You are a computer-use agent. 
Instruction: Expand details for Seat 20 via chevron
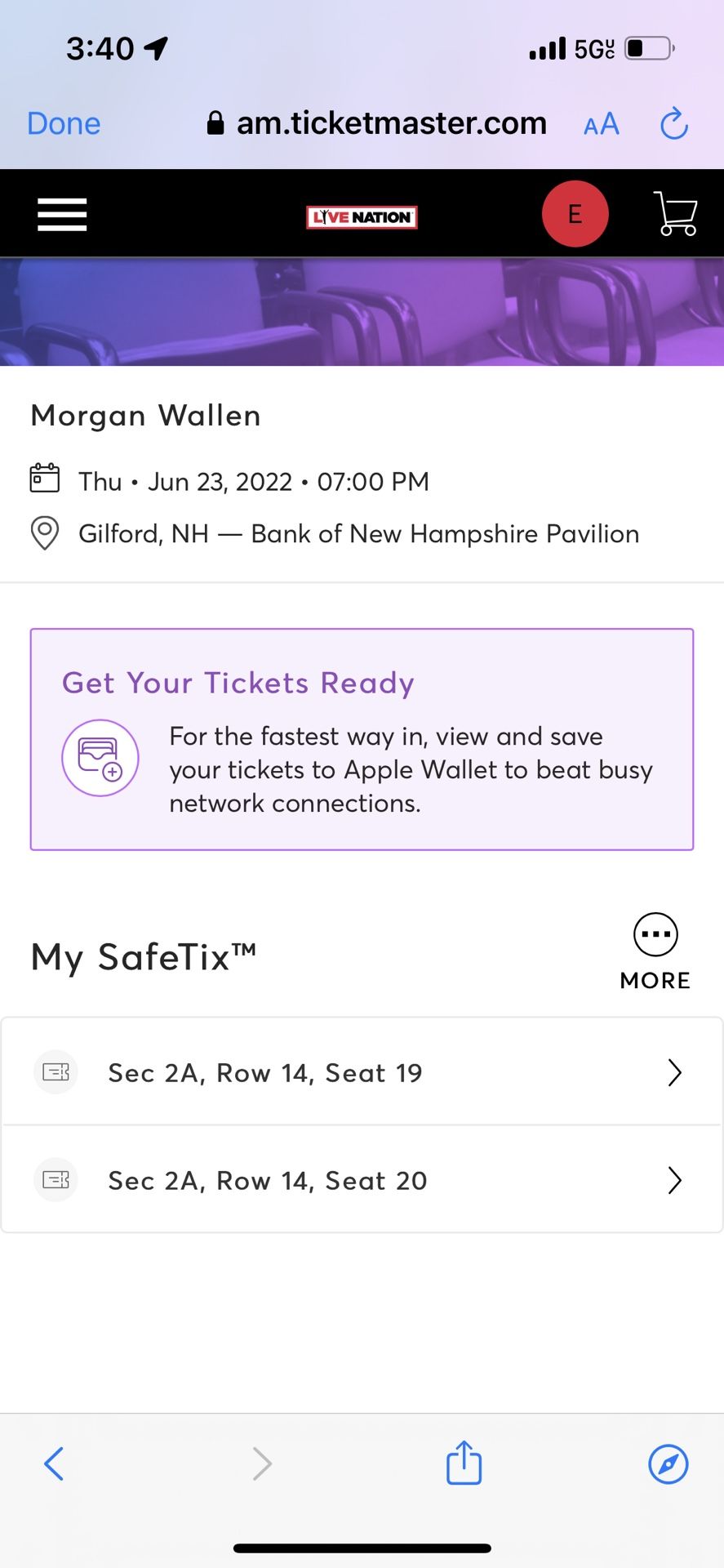click(x=673, y=1180)
